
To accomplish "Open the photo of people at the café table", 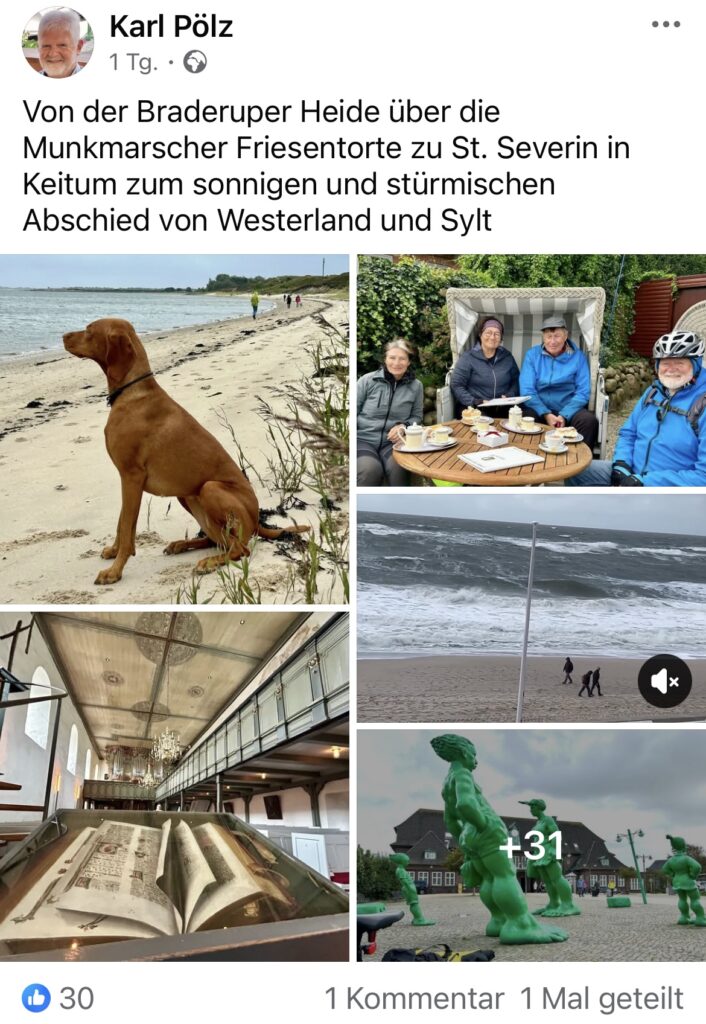I will pos(531,370).
